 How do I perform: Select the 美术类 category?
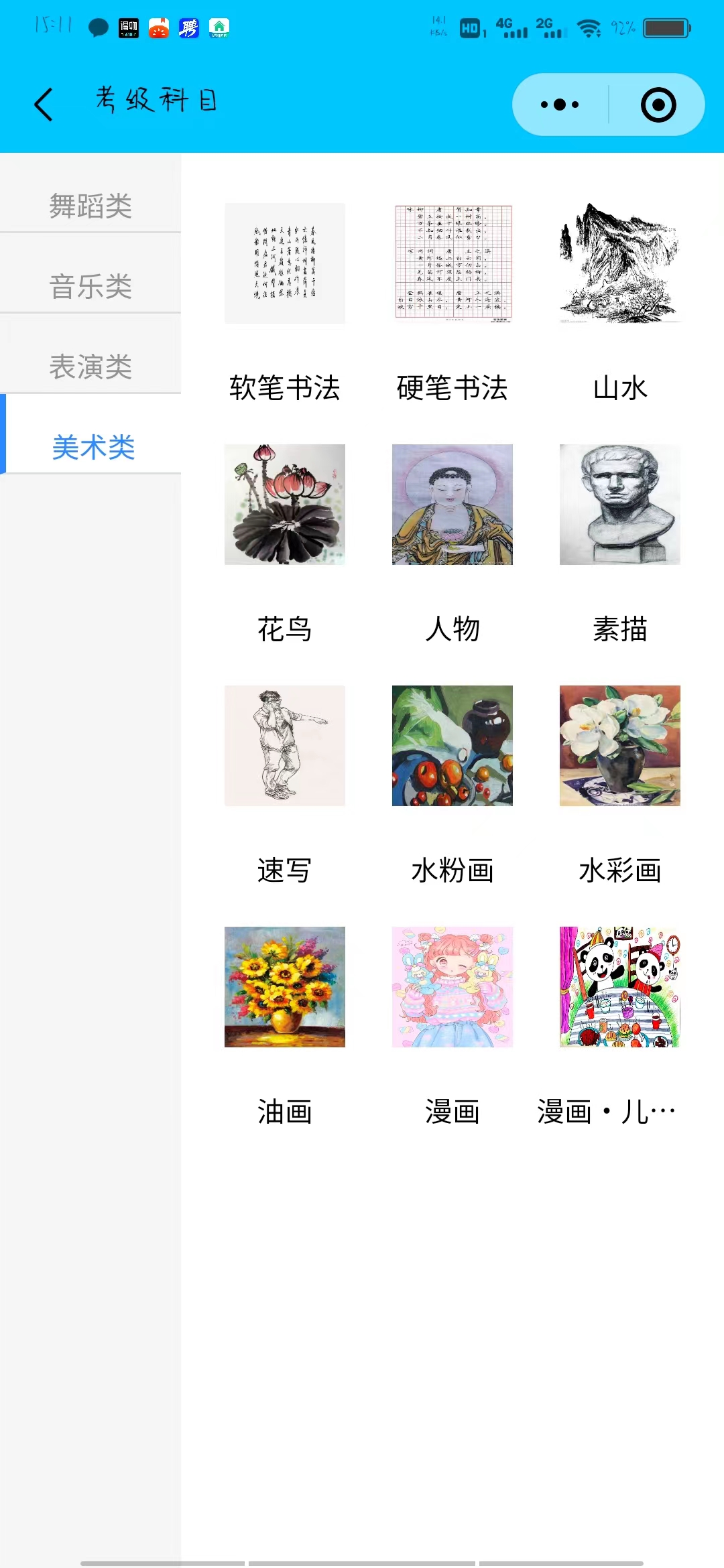[x=93, y=447]
